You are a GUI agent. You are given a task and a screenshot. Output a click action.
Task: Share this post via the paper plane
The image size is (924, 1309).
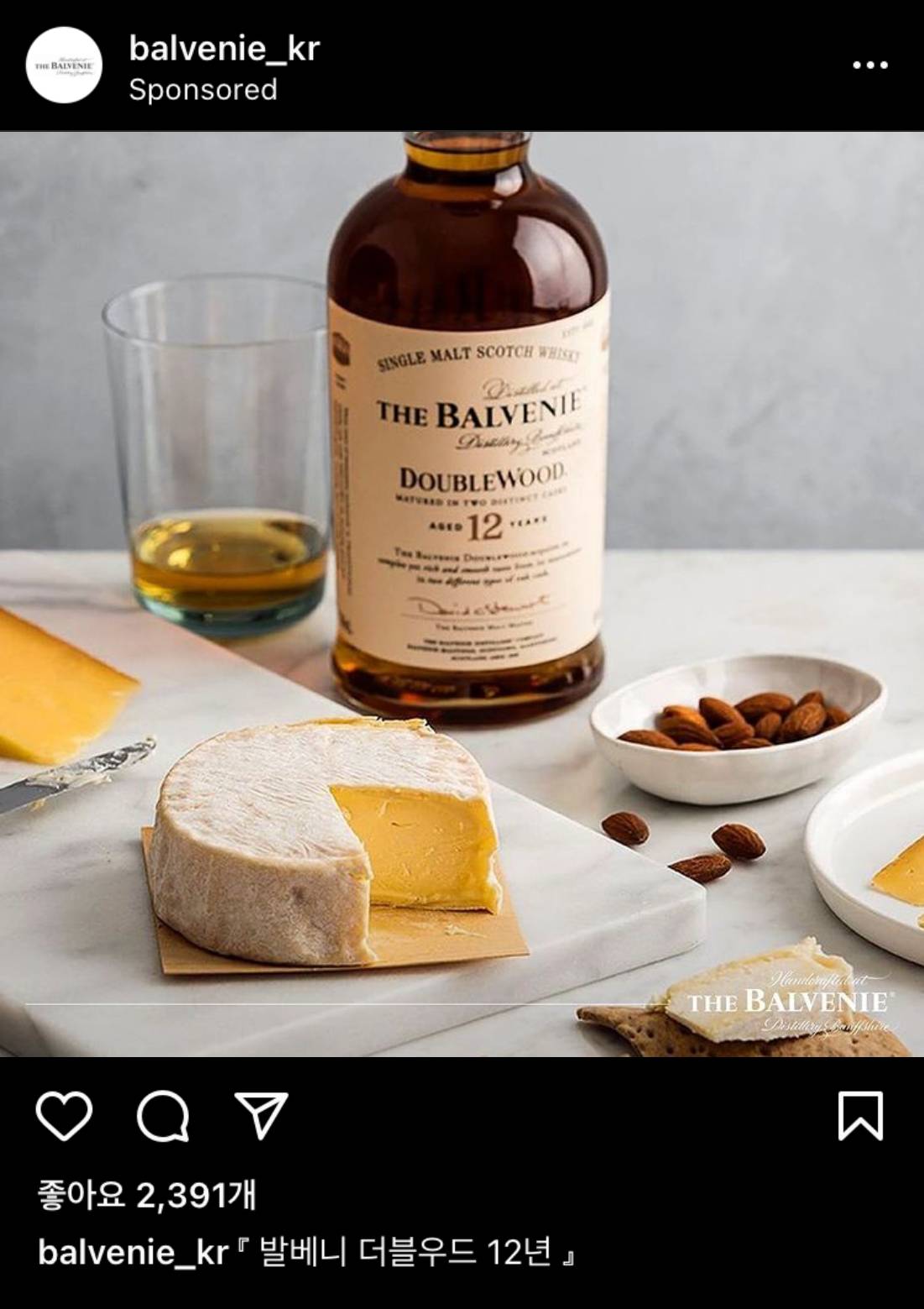pos(261,1116)
